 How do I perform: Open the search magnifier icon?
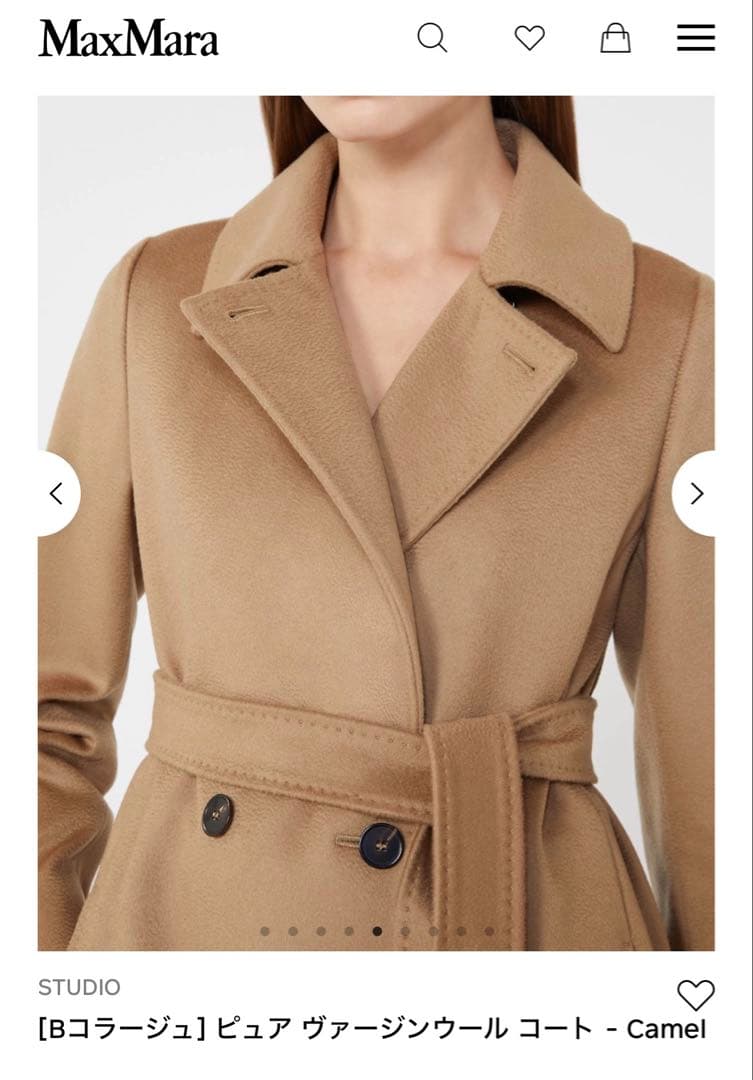coord(432,38)
